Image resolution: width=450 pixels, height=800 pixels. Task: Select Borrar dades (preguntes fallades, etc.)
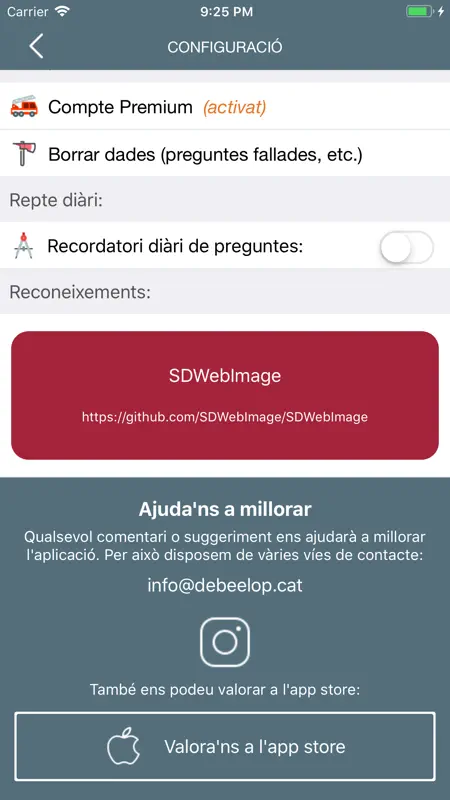click(225, 154)
